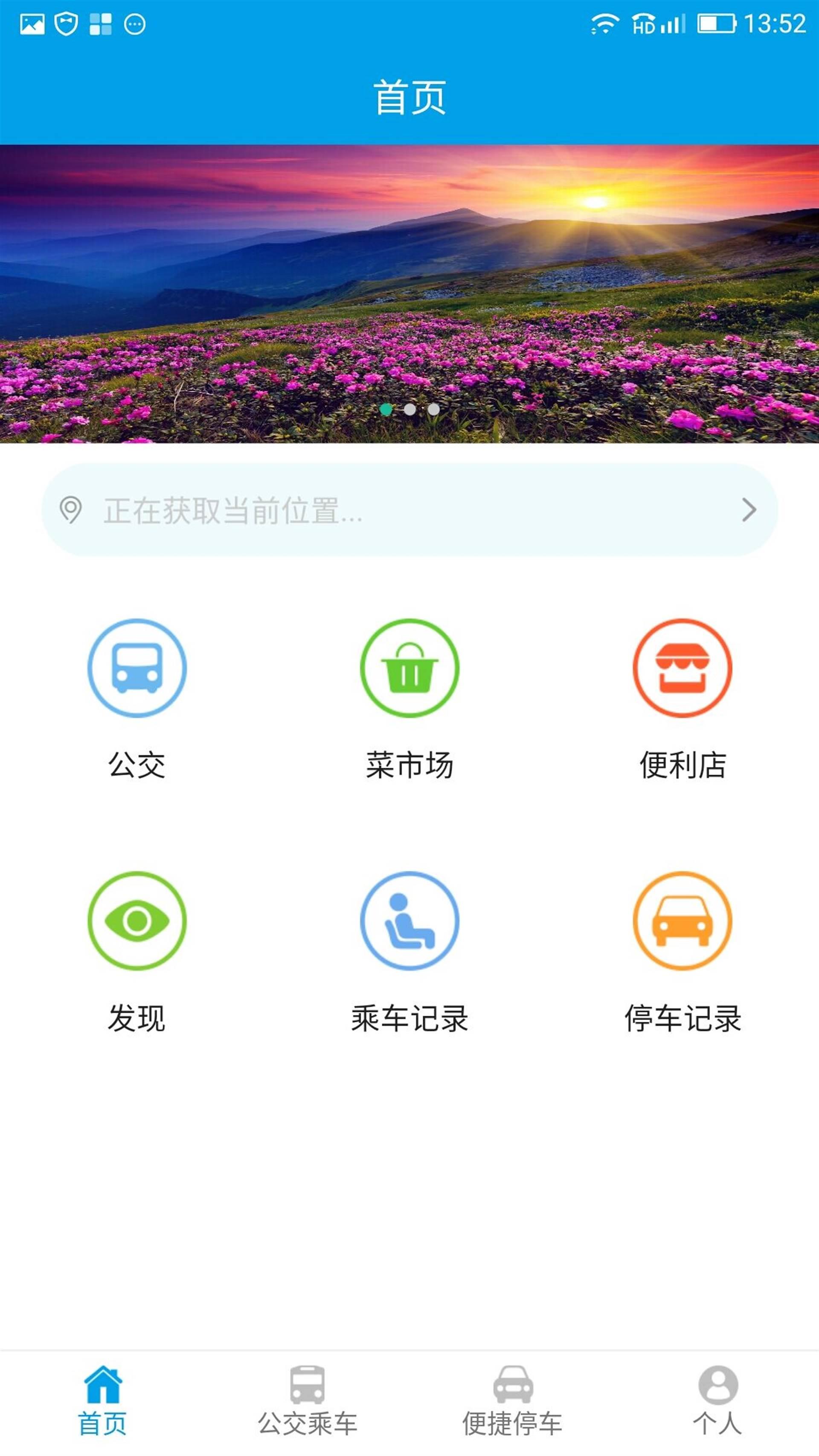Viewport: 819px width, 1456px height.
Task: Select the 首页 home tab
Action: (102, 1401)
